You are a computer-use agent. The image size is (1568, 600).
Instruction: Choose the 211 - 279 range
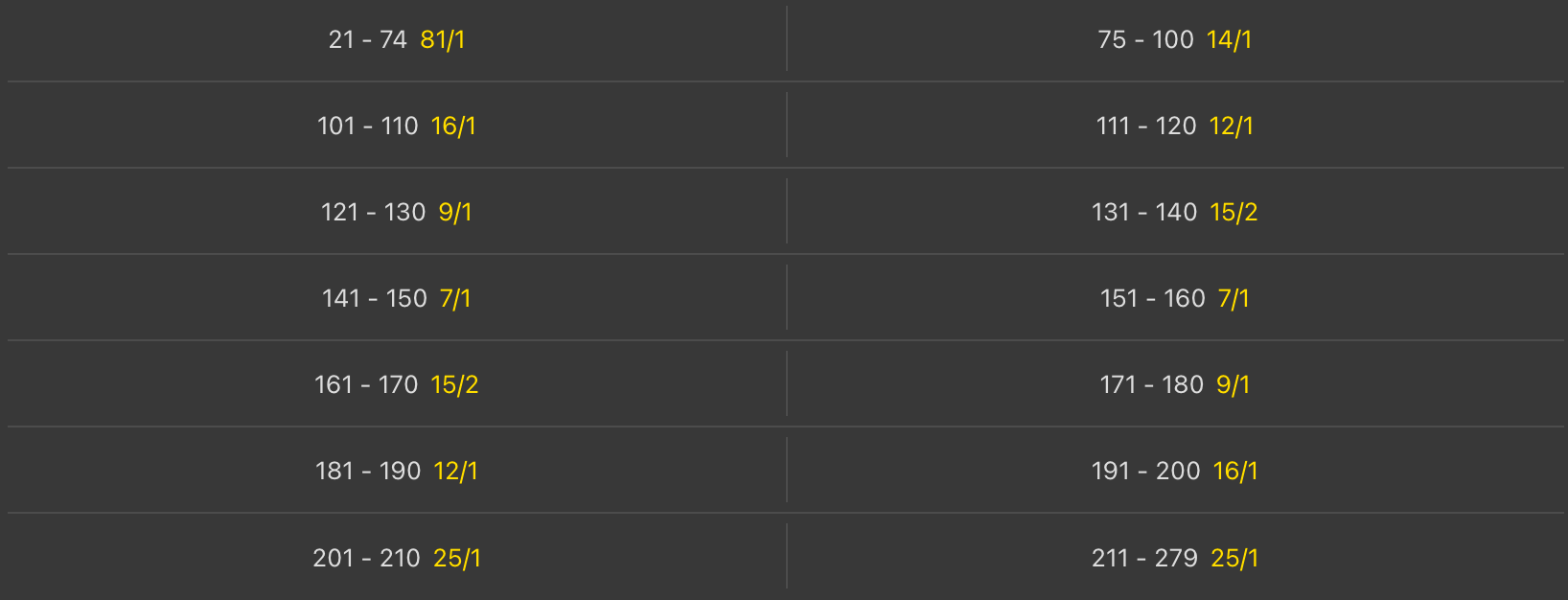pyautogui.click(x=1174, y=557)
